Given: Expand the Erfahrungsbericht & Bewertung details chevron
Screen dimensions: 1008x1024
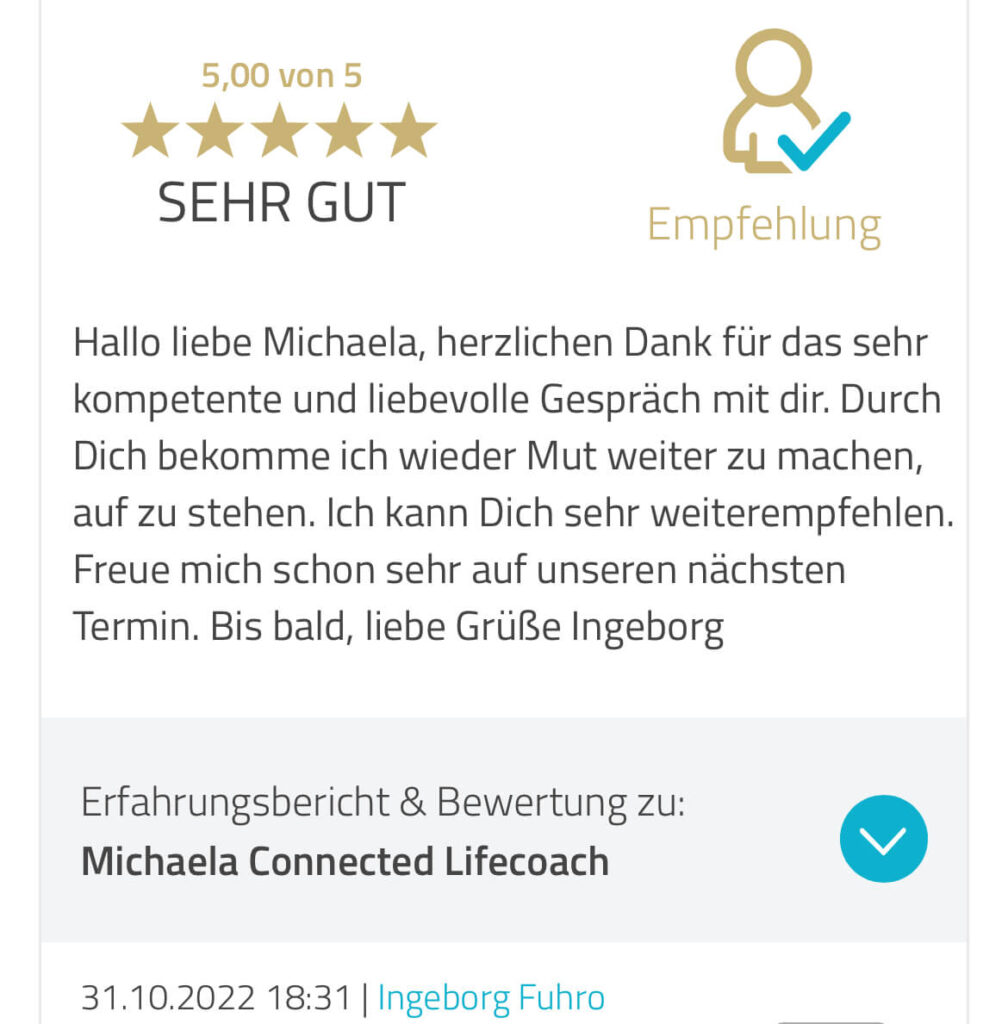Looking at the screenshot, I should click(x=883, y=839).
